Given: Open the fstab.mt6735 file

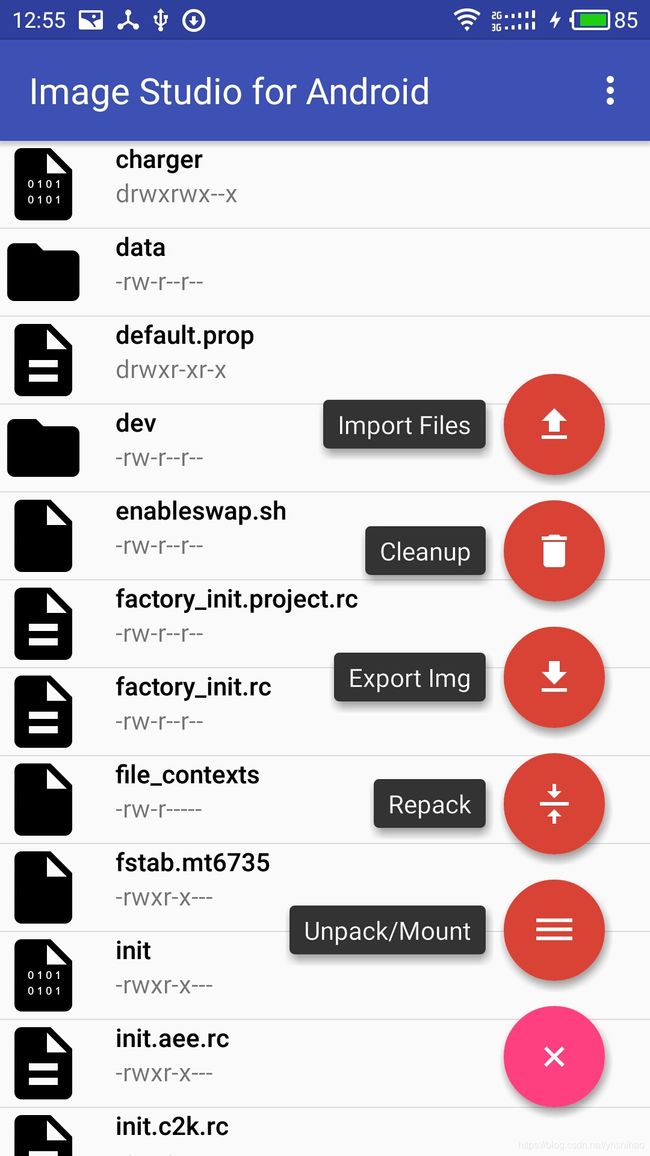Looking at the screenshot, I should 192,880.
